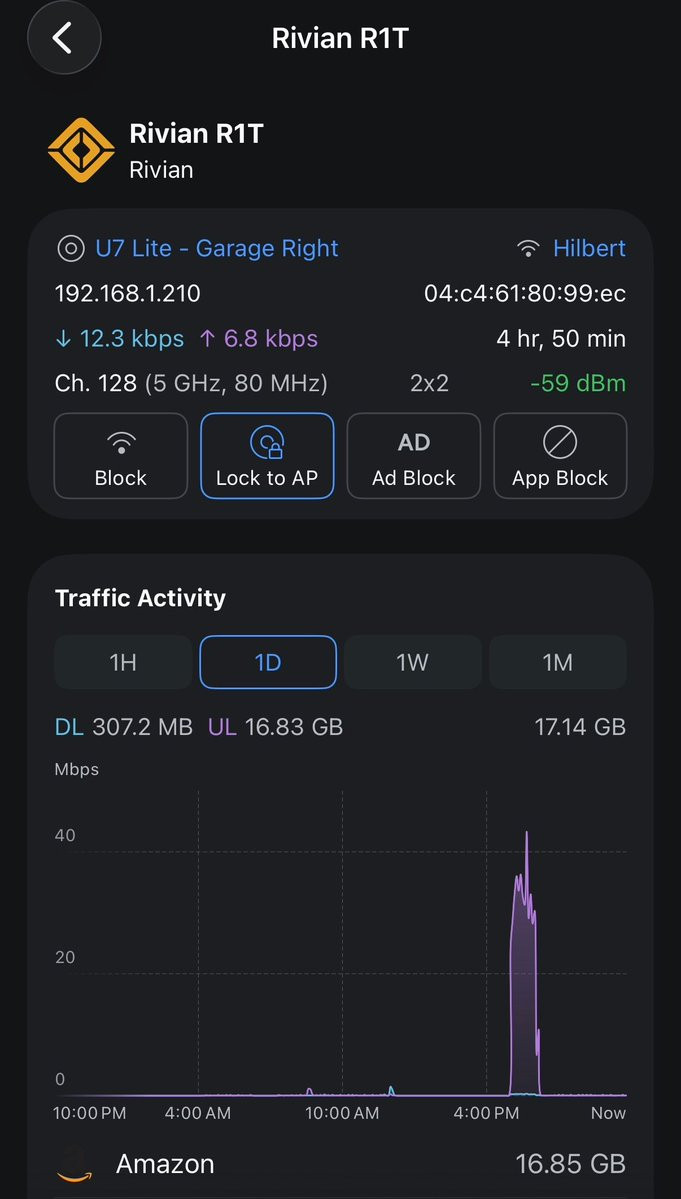Show traffic for the 1W range

click(412, 662)
